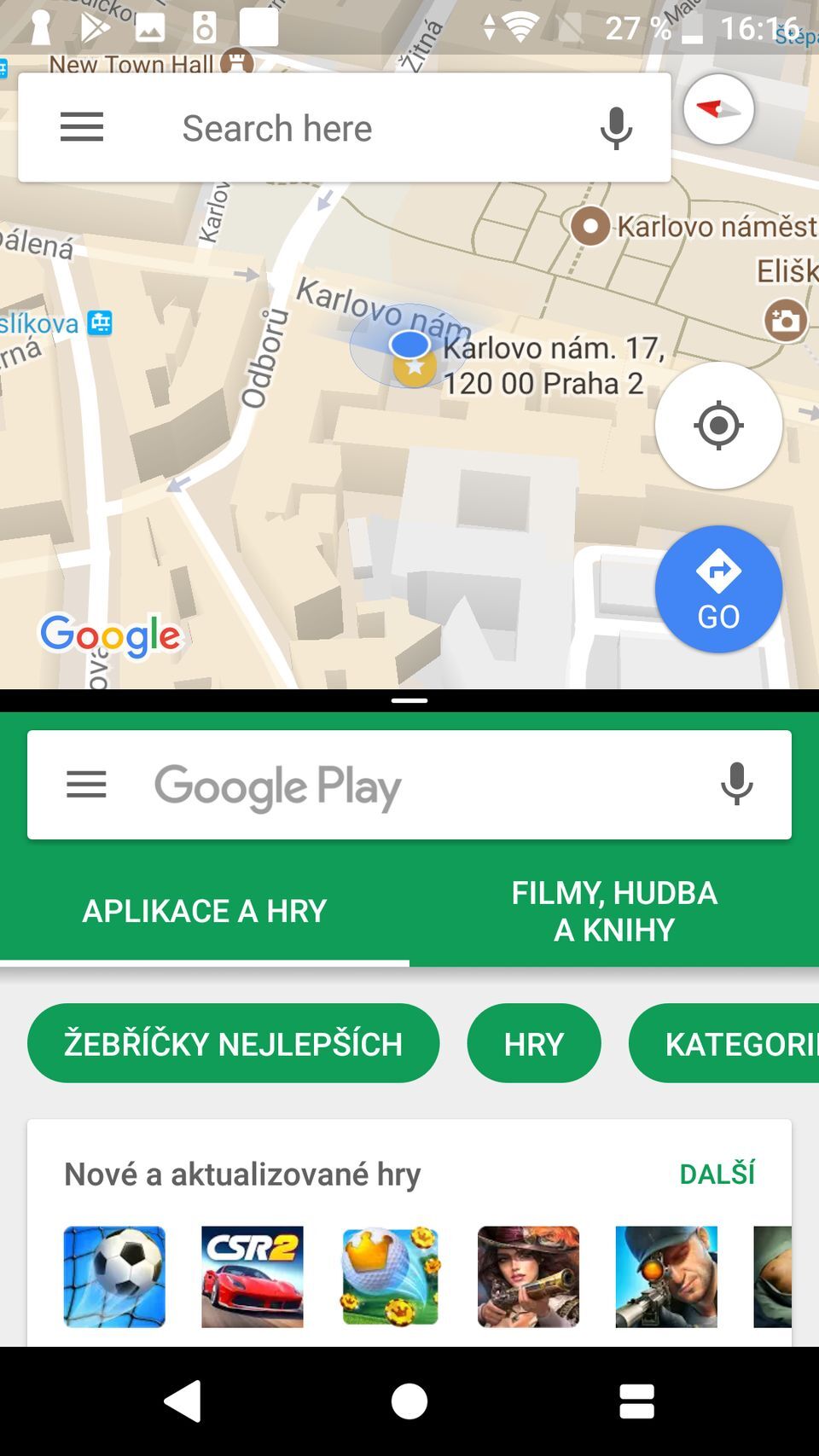Tap the blue GO directions button

pos(718,588)
